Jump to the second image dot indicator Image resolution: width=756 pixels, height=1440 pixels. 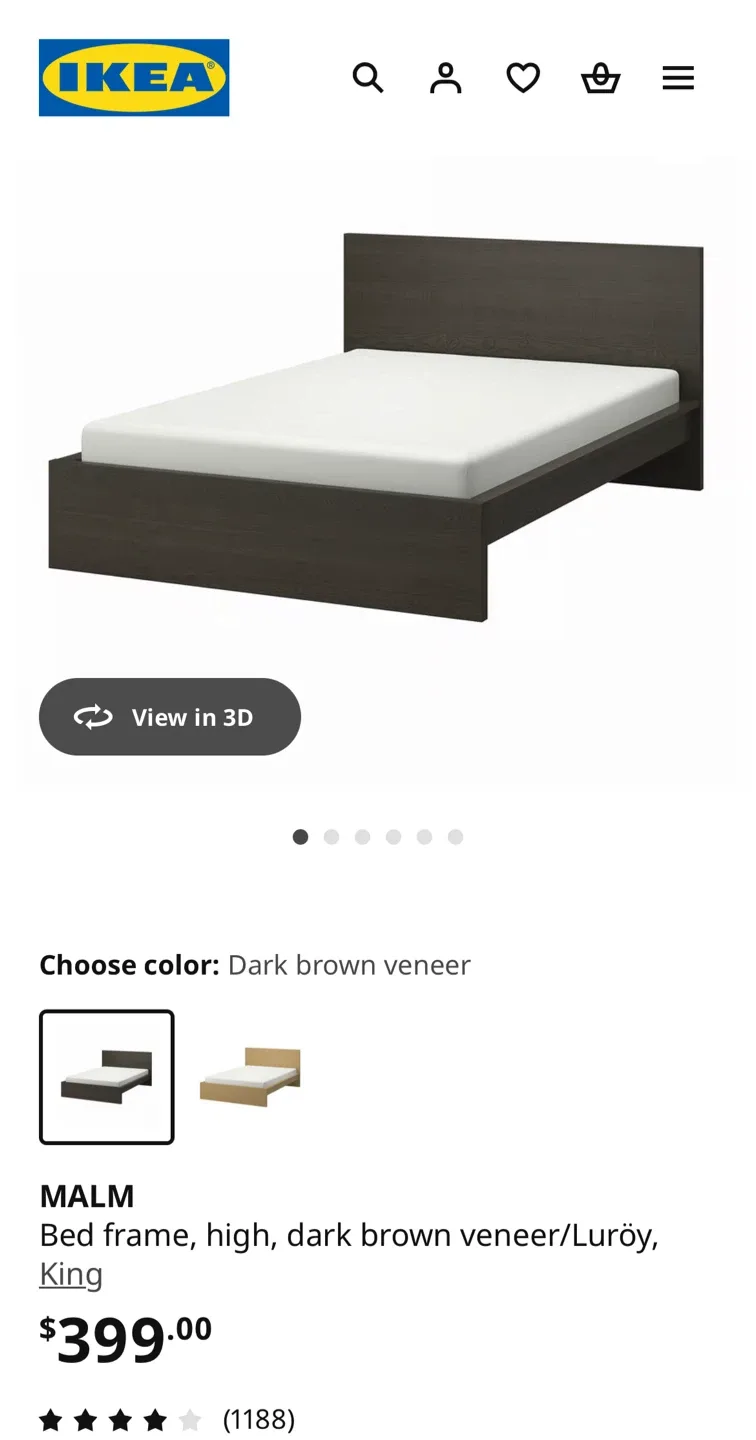pos(331,837)
